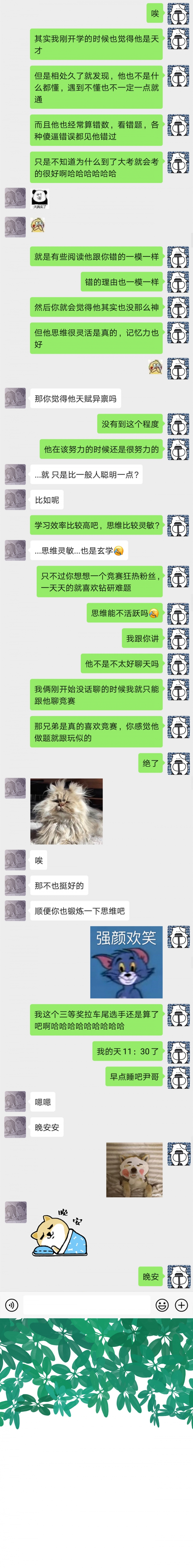Open the 强颜欢笑 Tom cat sticker
Screen dimensions: 193x1568
coord(127,962)
